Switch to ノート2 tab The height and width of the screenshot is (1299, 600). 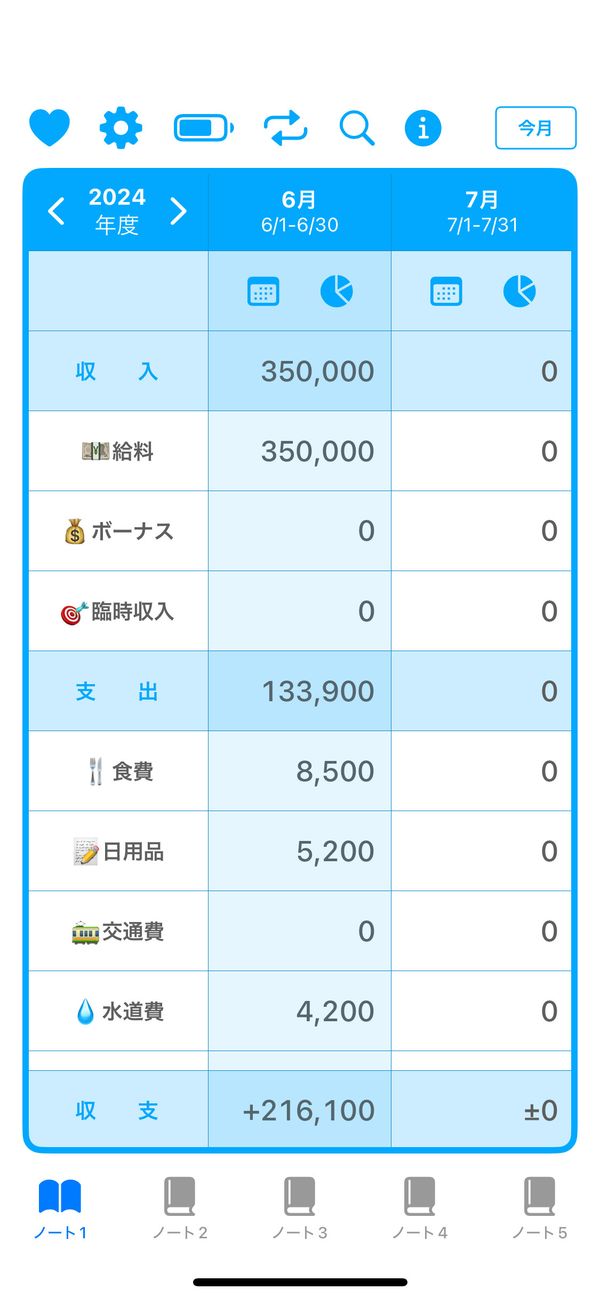[180, 1208]
